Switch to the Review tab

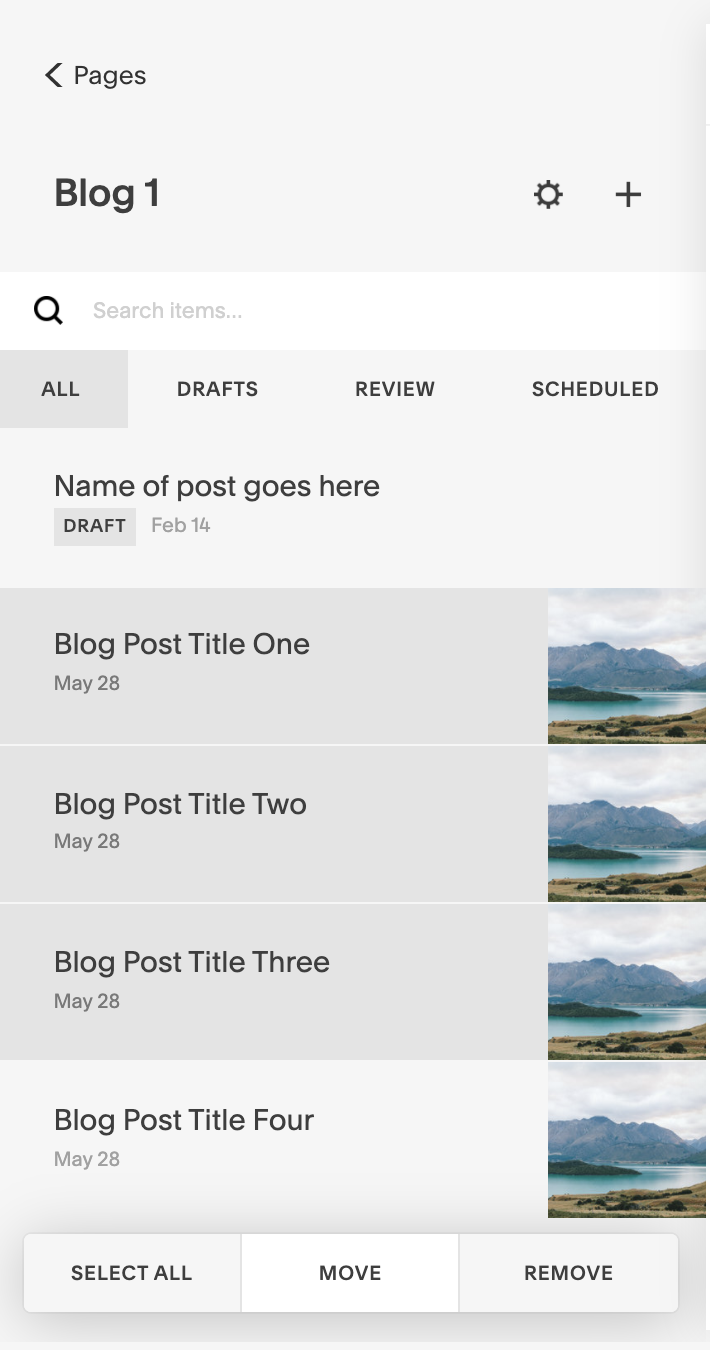(x=395, y=389)
